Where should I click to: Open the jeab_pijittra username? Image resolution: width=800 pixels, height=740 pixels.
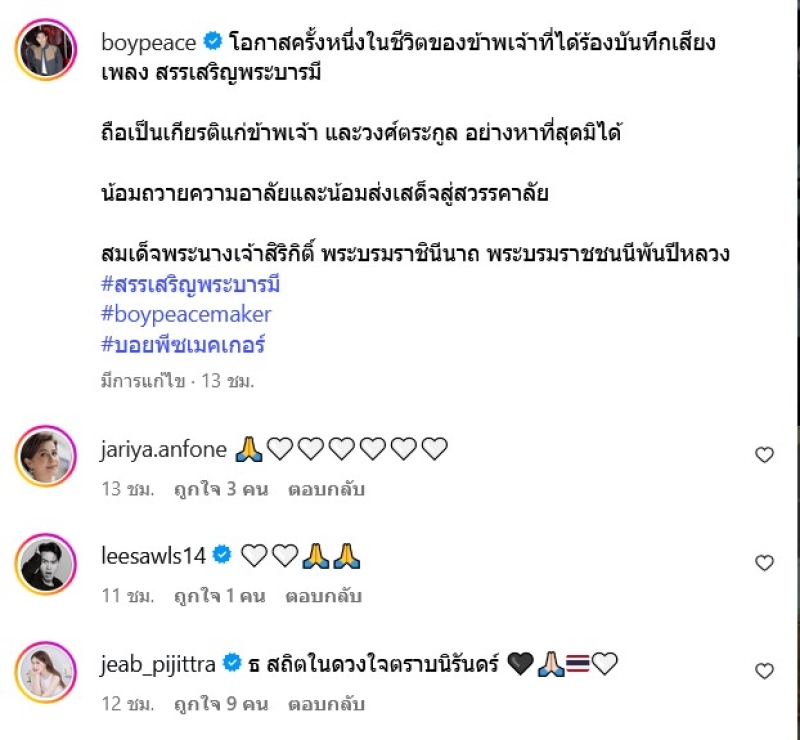(x=159, y=663)
